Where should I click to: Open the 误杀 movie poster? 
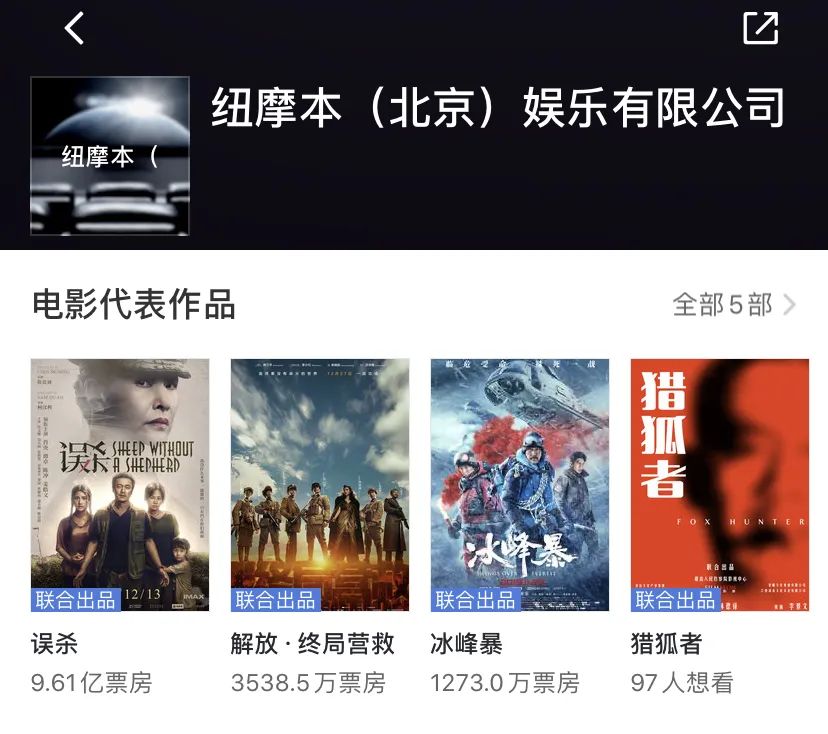point(120,484)
